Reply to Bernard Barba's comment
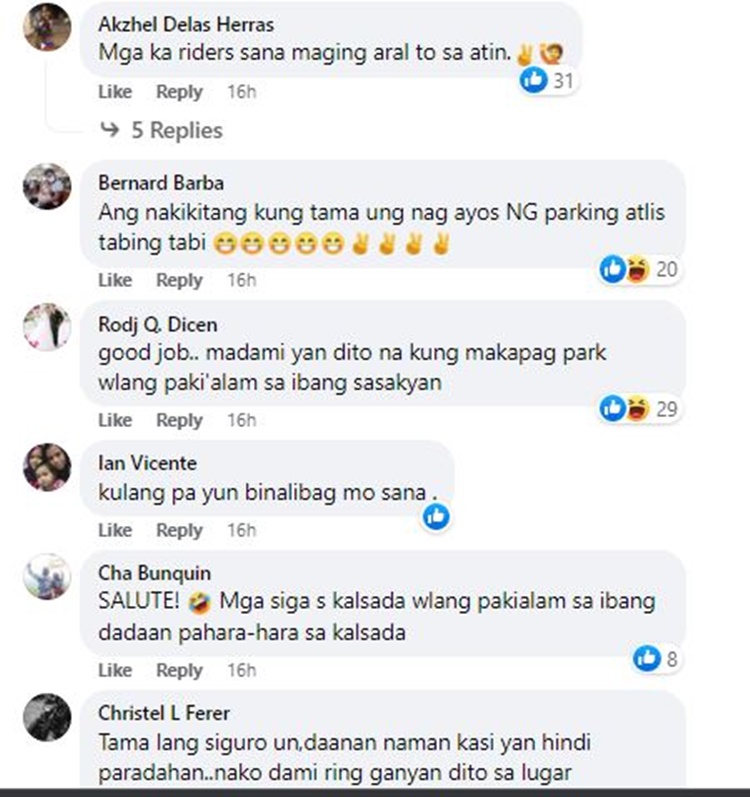The image size is (750, 797). [x=179, y=280]
